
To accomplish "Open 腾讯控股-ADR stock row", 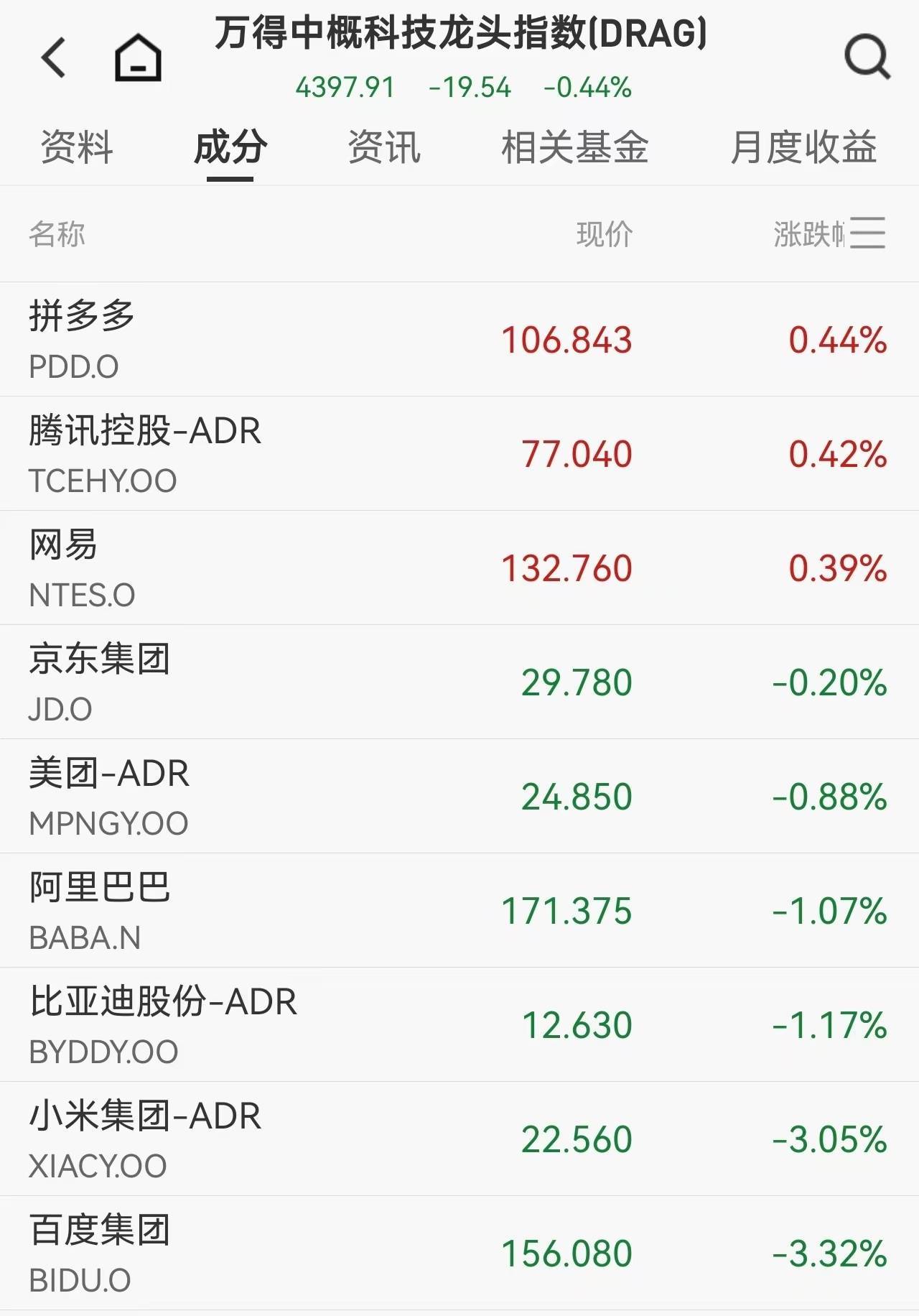I will tap(459, 453).
